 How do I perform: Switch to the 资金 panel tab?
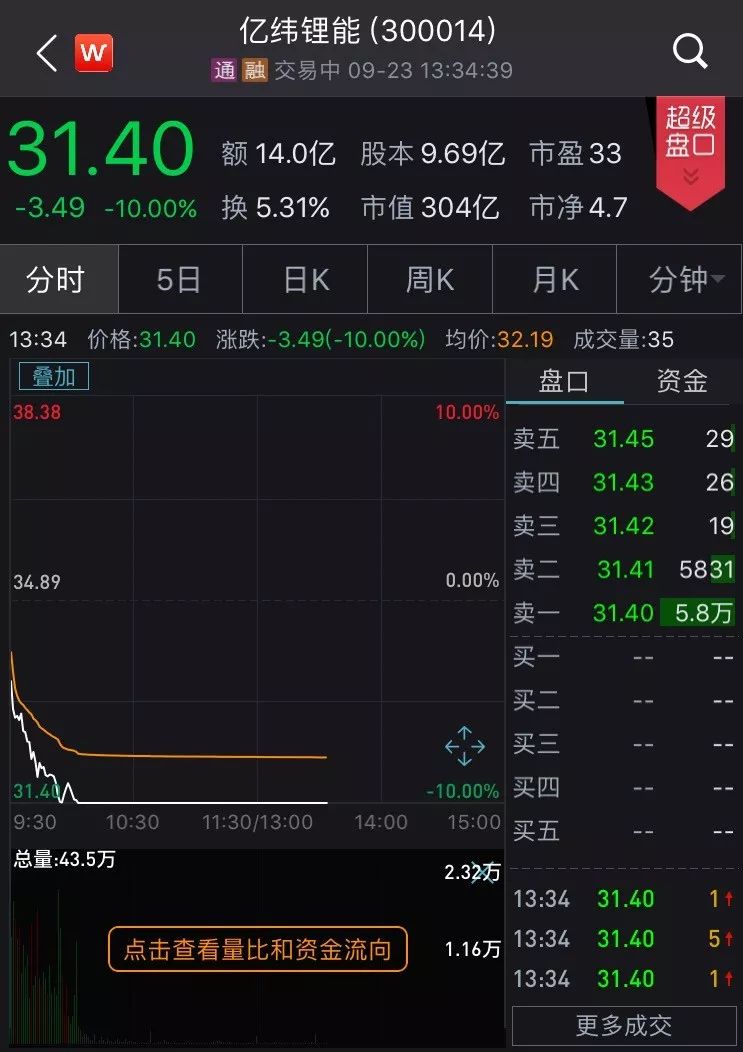point(682,381)
